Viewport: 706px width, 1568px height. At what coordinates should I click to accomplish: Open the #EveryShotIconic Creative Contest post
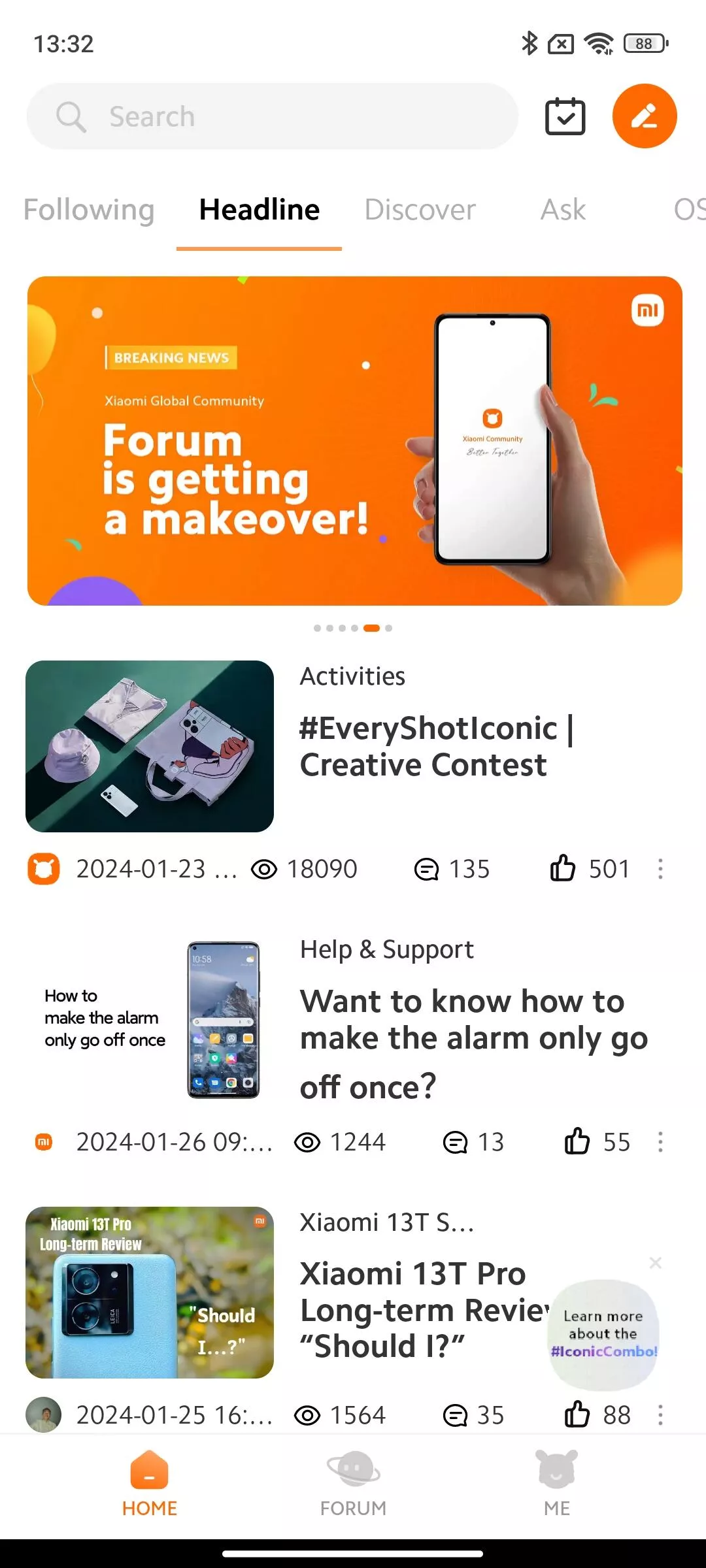coord(436,746)
